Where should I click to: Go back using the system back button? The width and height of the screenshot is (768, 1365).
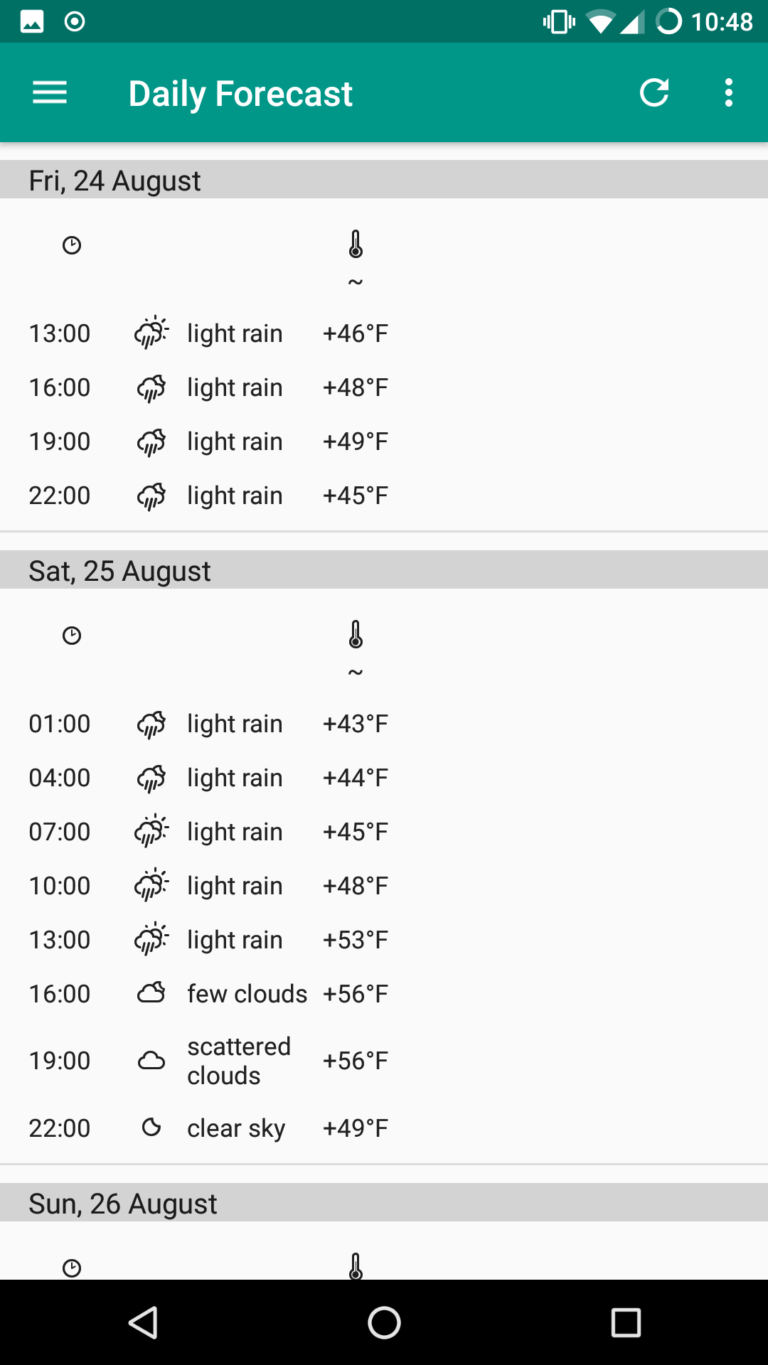143,1322
